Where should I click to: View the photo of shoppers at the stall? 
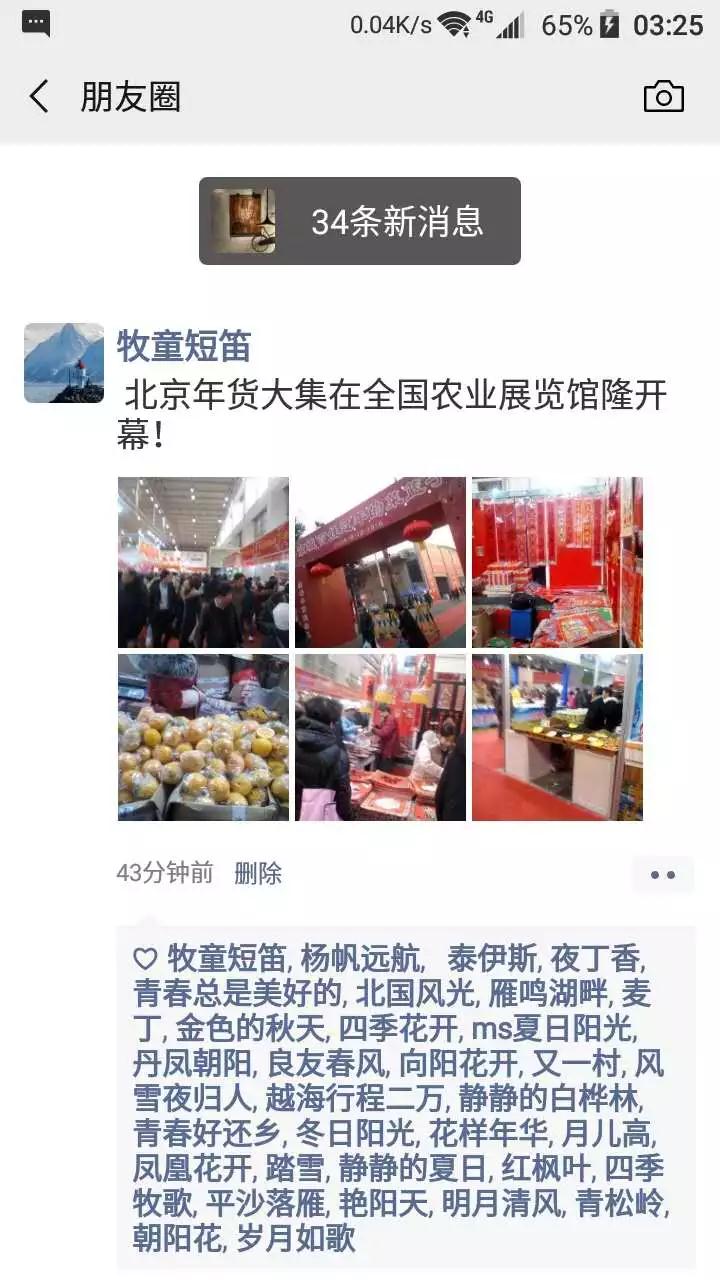coord(380,738)
